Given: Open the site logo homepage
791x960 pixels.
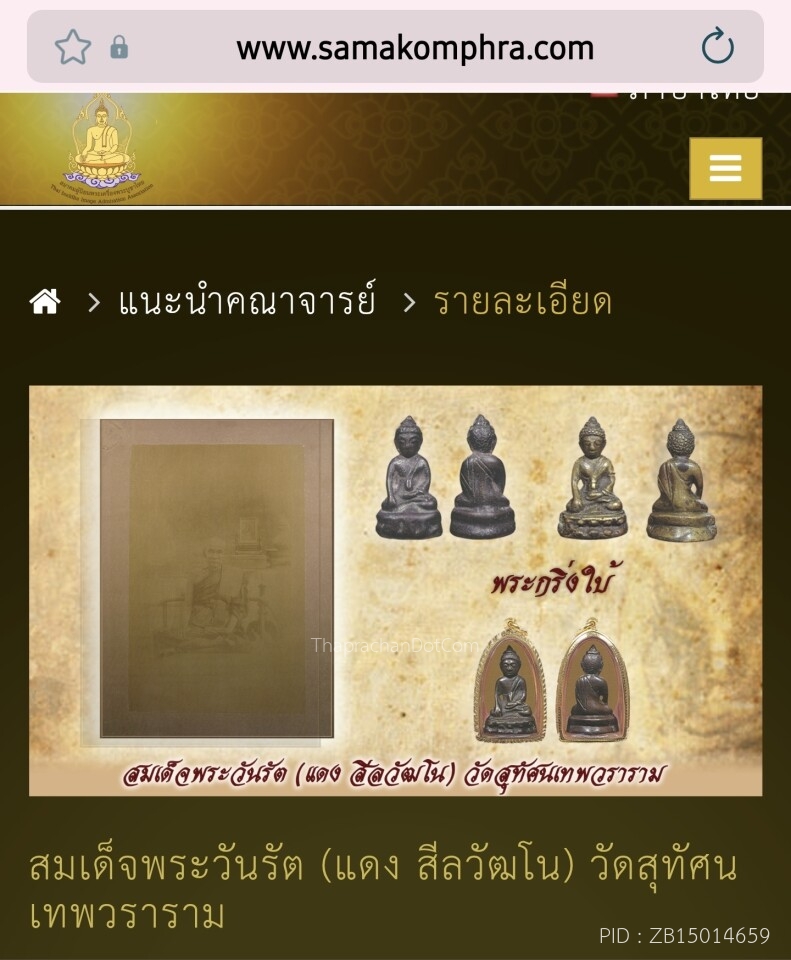Looking at the screenshot, I should click(98, 148).
